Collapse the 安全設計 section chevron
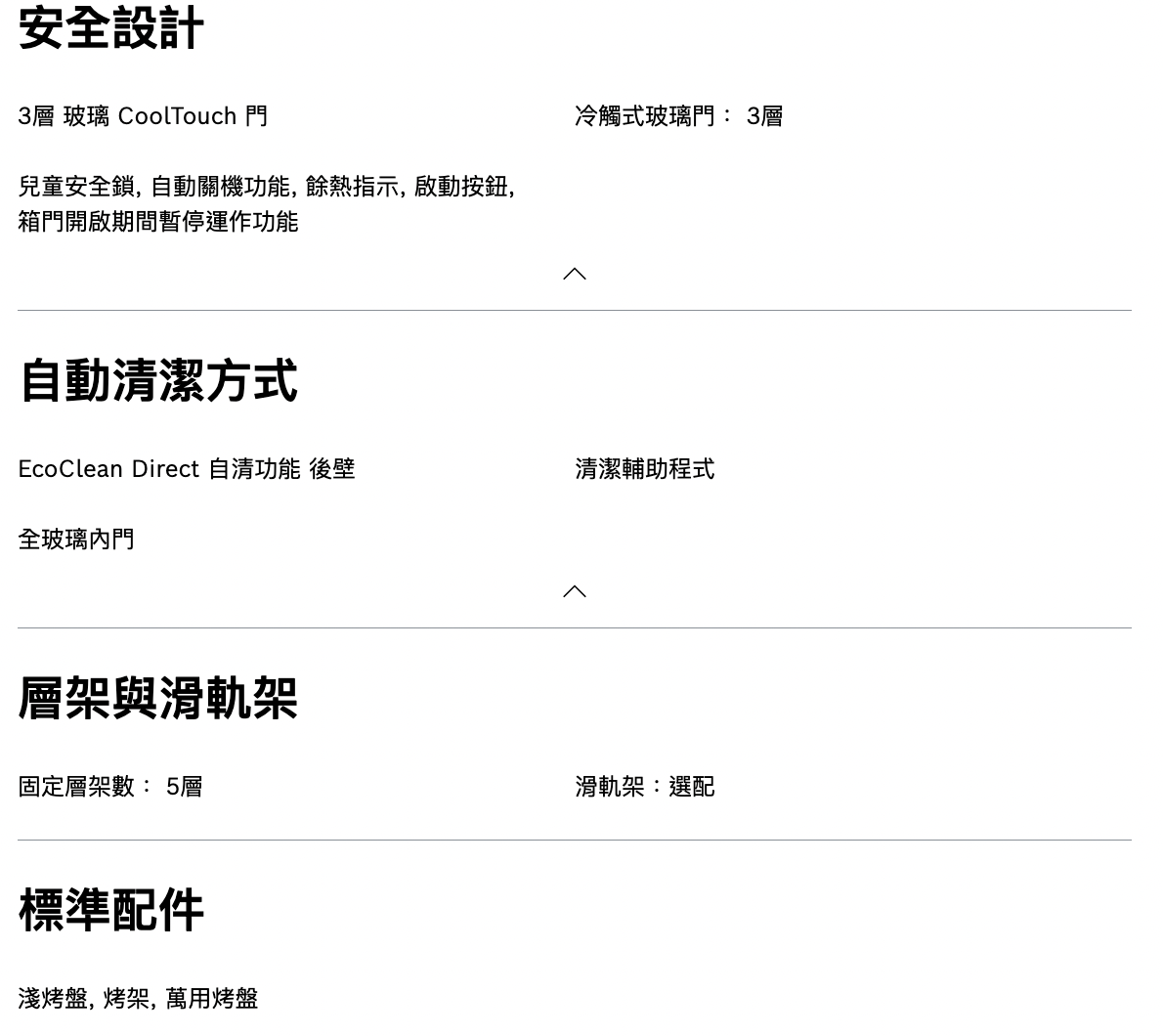Image resolution: width=1163 pixels, height=1036 pixels. click(x=575, y=274)
